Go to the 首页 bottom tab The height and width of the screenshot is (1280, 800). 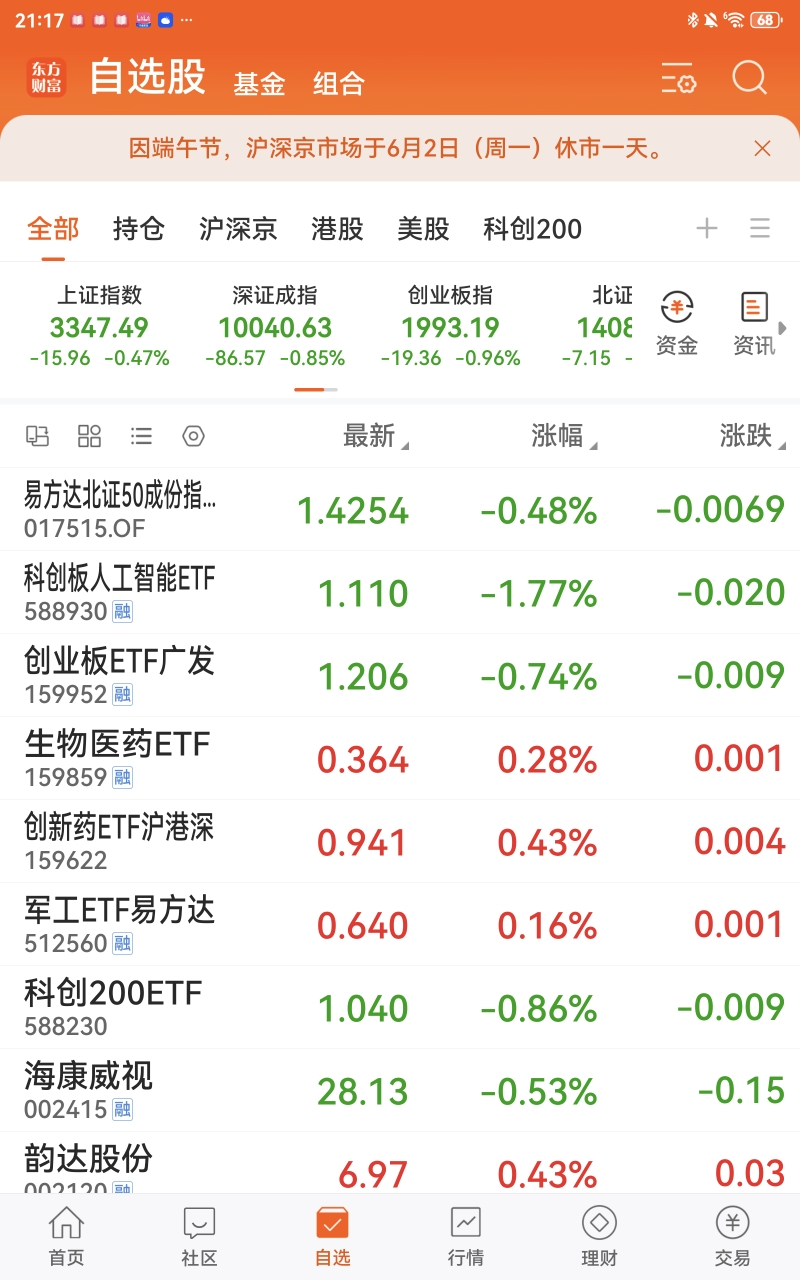[67, 1236]
